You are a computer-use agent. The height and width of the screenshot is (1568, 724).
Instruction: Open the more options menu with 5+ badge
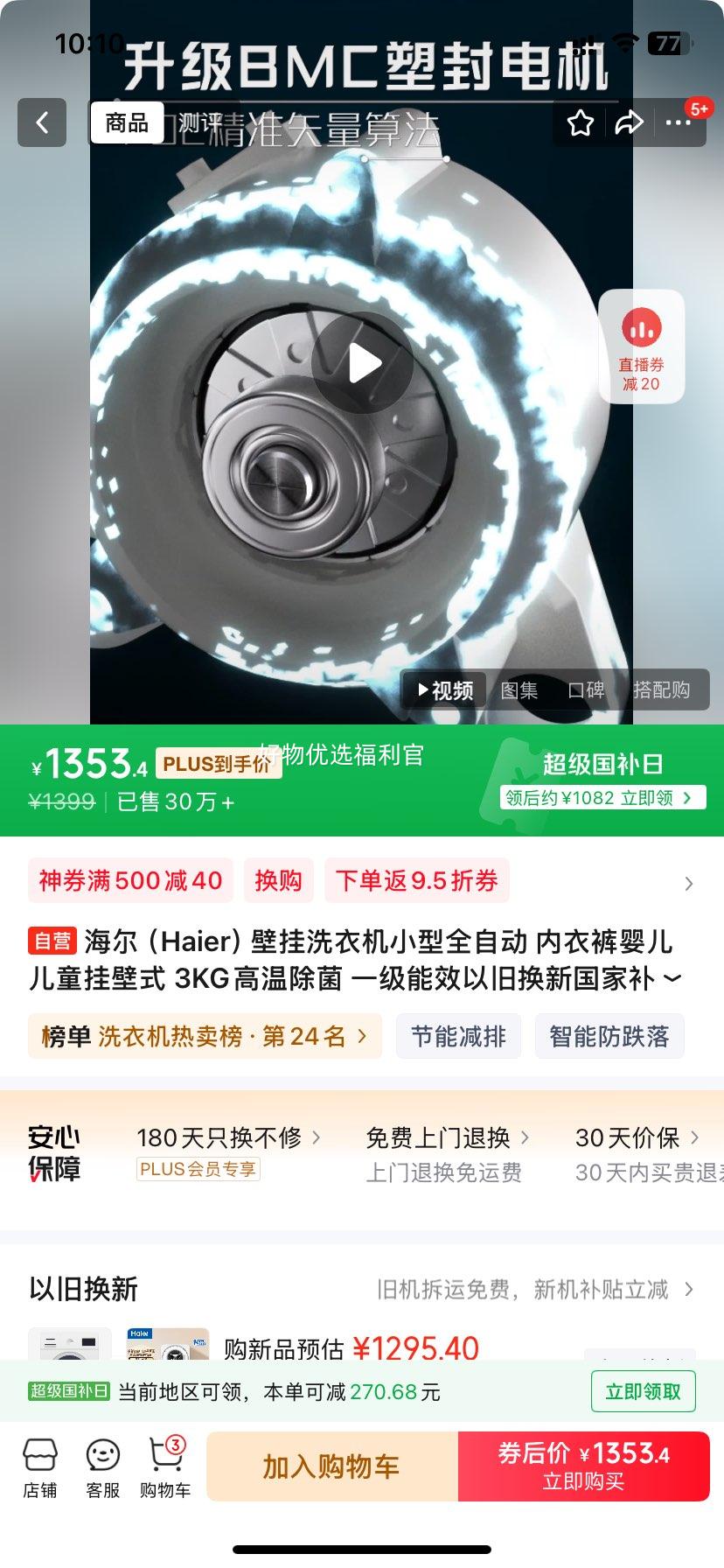tap(677, 123)
